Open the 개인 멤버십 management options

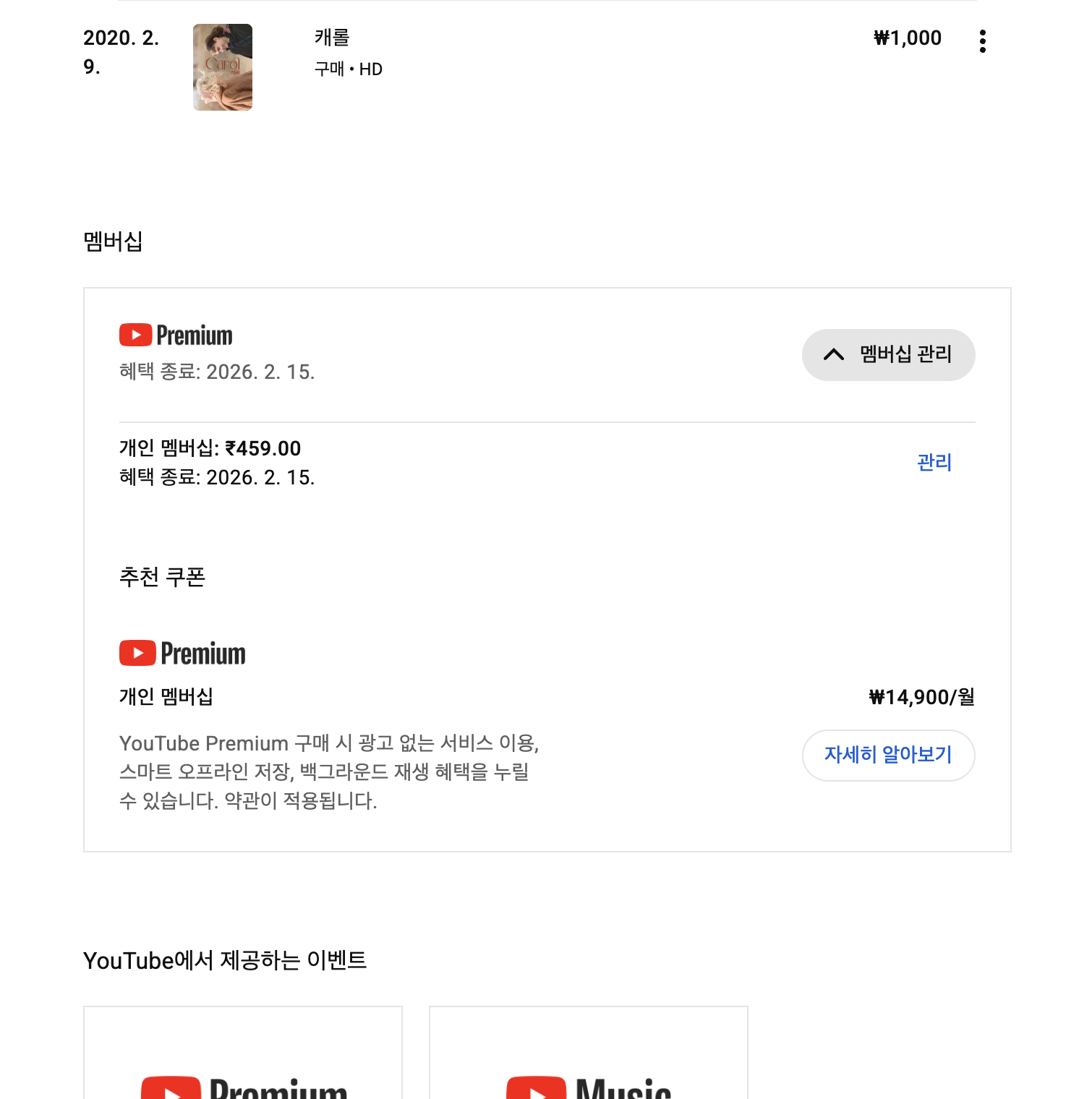[933, 462]
